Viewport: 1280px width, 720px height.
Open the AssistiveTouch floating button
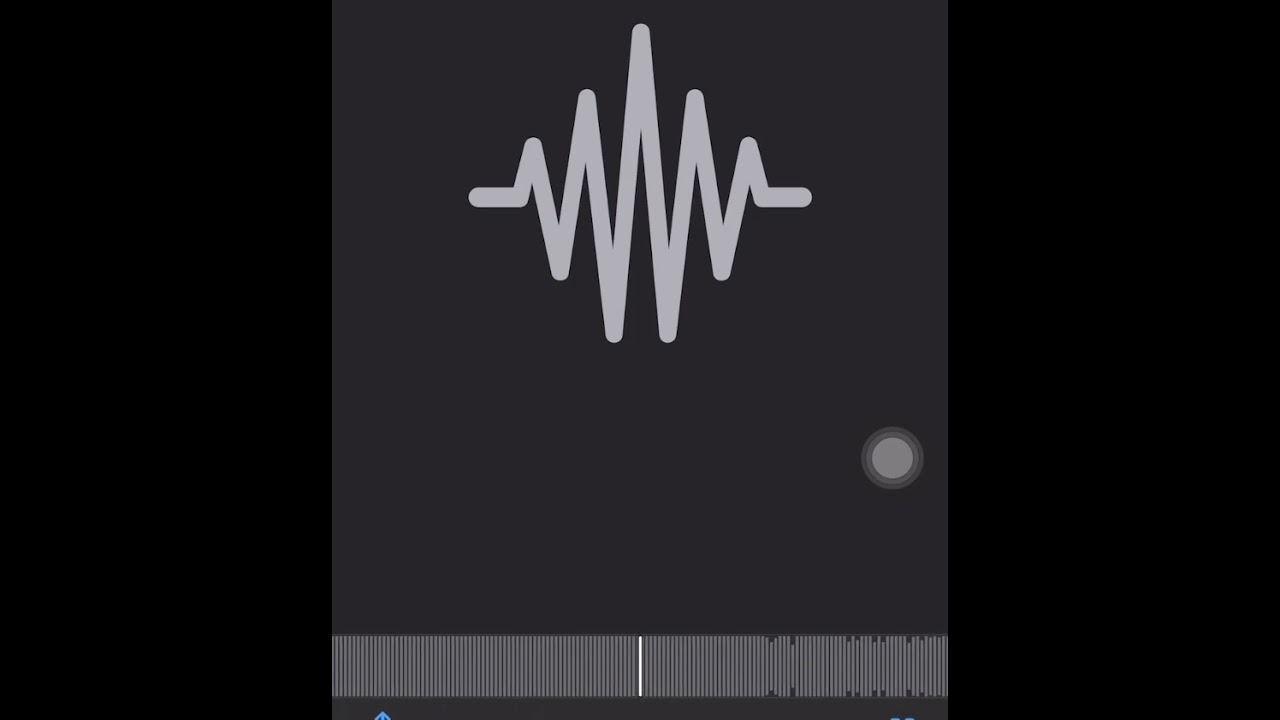892,459
